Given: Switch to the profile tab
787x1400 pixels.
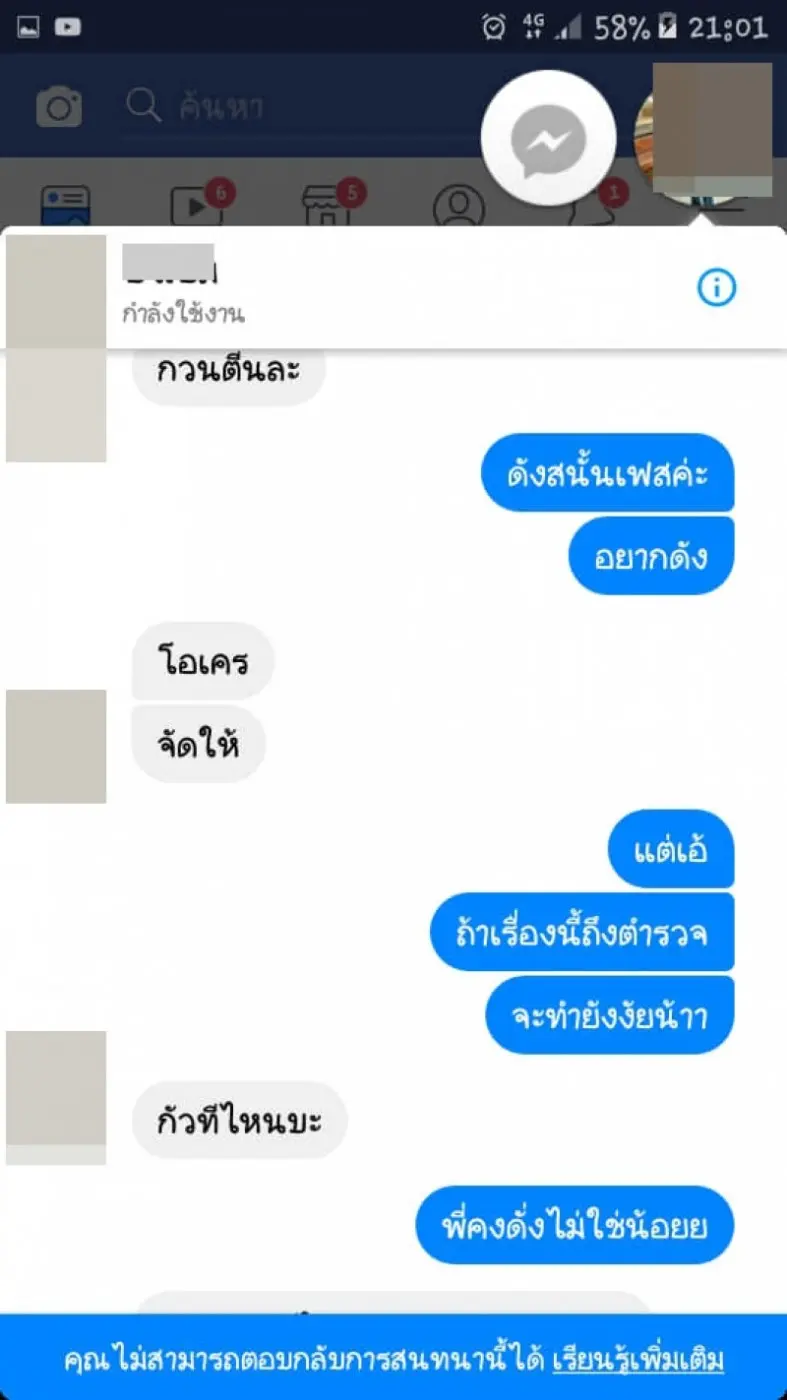Looking at the screenshot, I should (458, 207).
